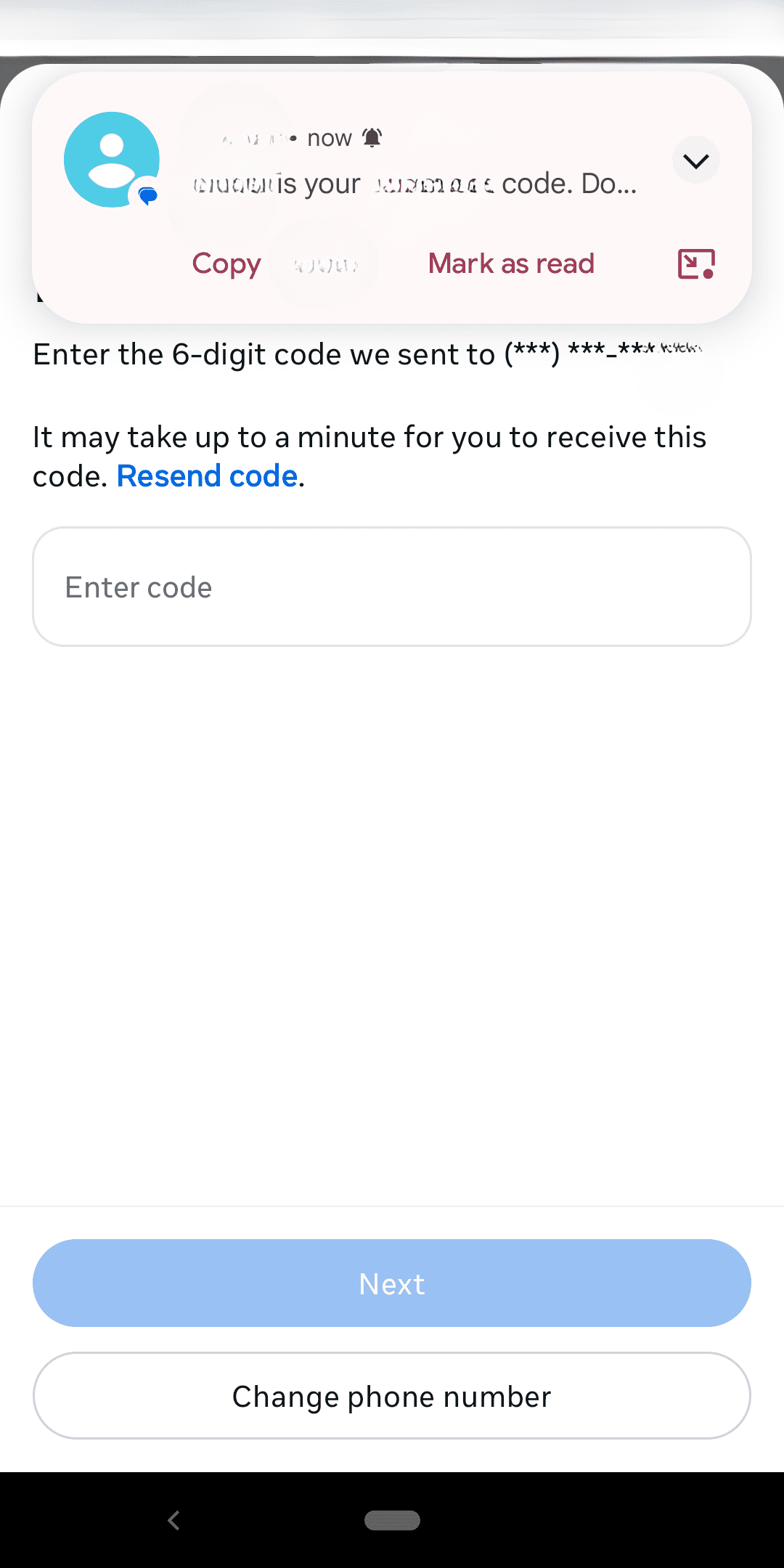
Task: Open the notification message preview text
Action: (415, 184)
